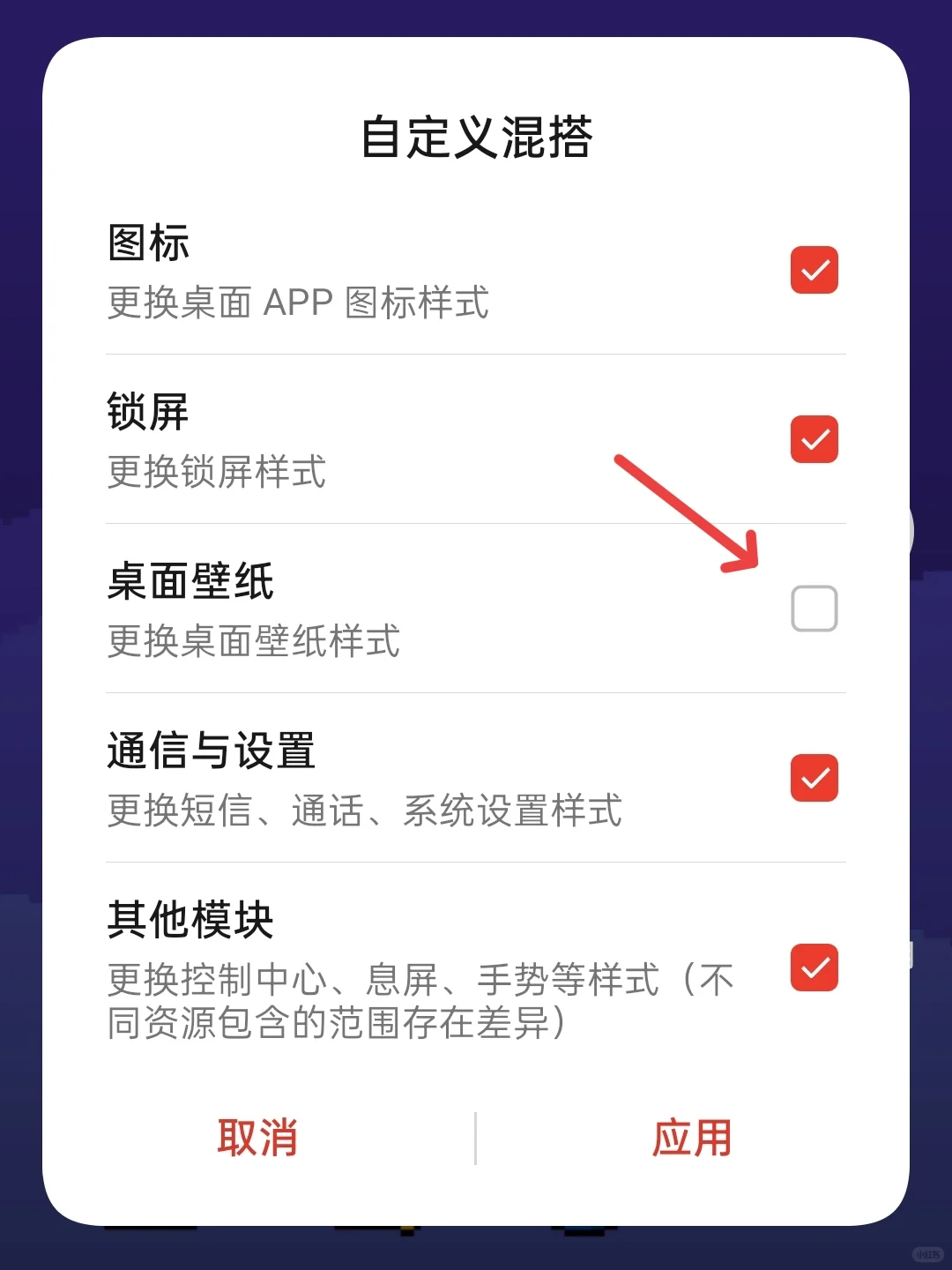952x1270 pixels.
Task: Check the 桌面壁纸 checkbox
Action: (x=814, y=609)
